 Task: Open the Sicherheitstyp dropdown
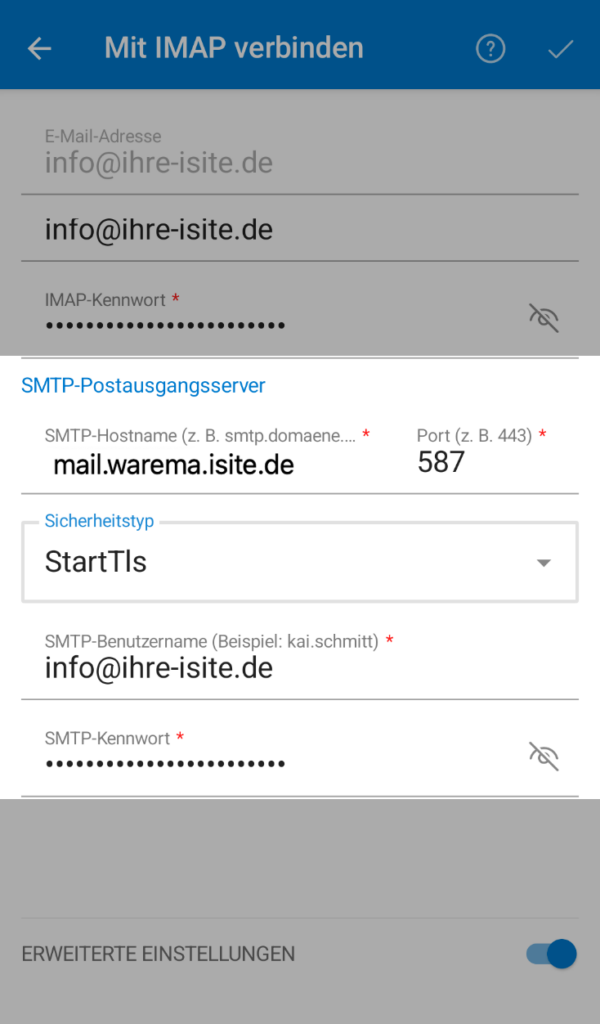tap(300, 562)
